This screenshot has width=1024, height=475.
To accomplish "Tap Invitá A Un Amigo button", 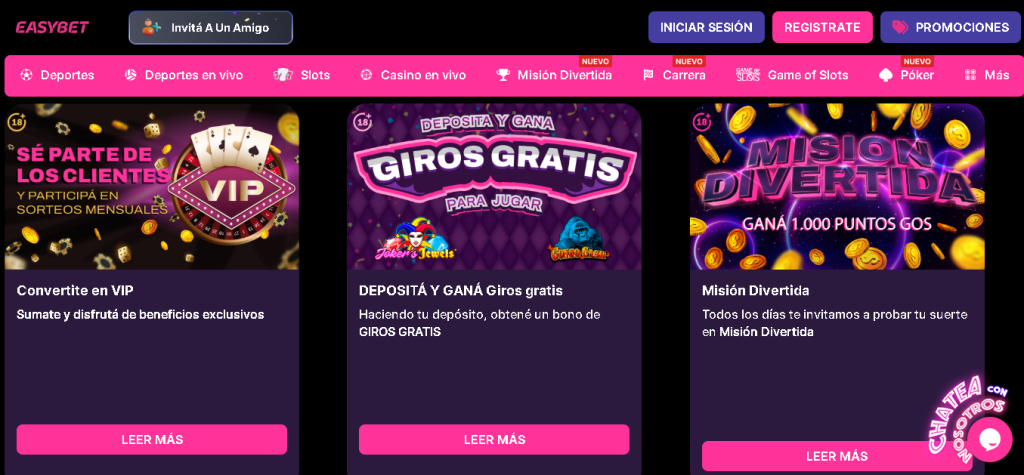I will pyautogui.click(x=211, y=28).
